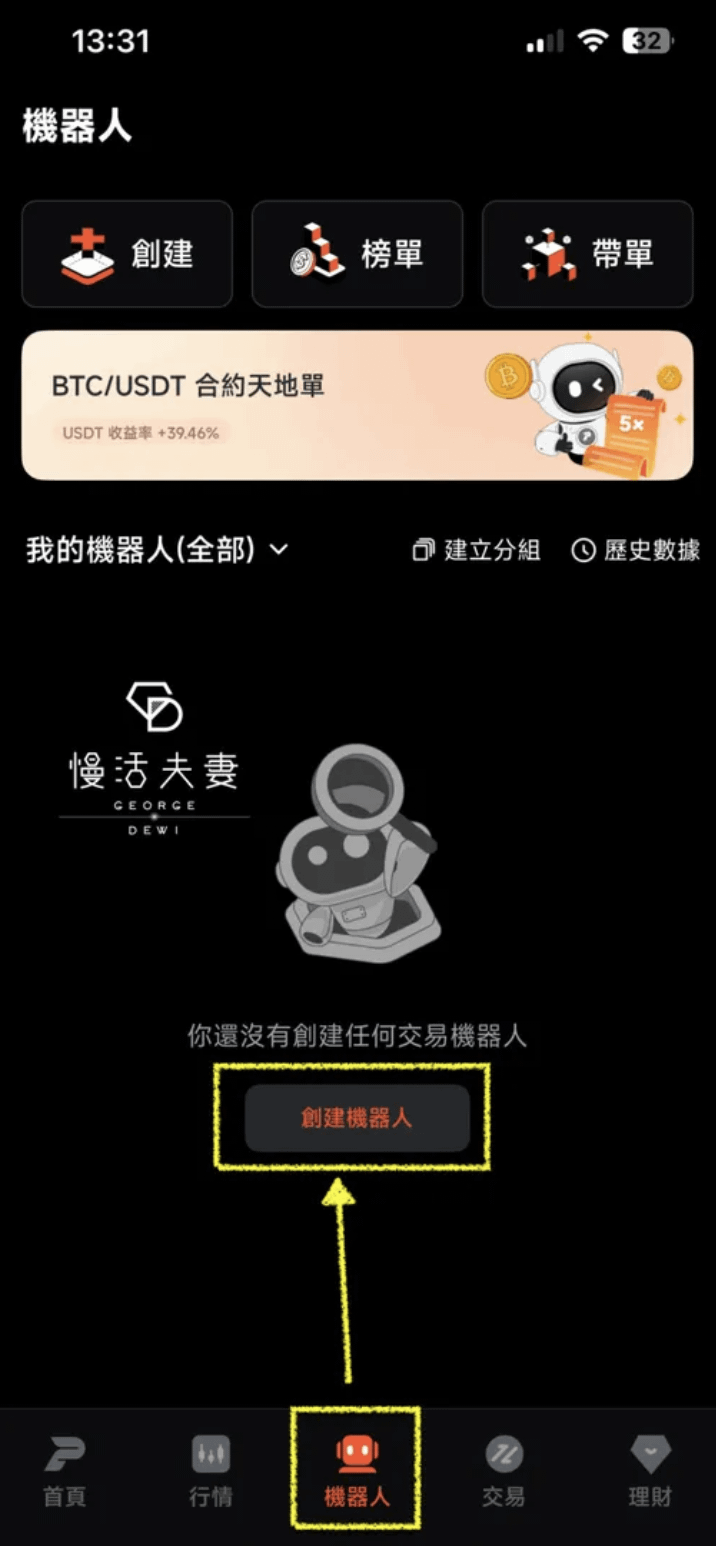Open 歷史數據 history data
Image resolution: width=716 pixels, height=1546 pixels.
coord(636,550)
